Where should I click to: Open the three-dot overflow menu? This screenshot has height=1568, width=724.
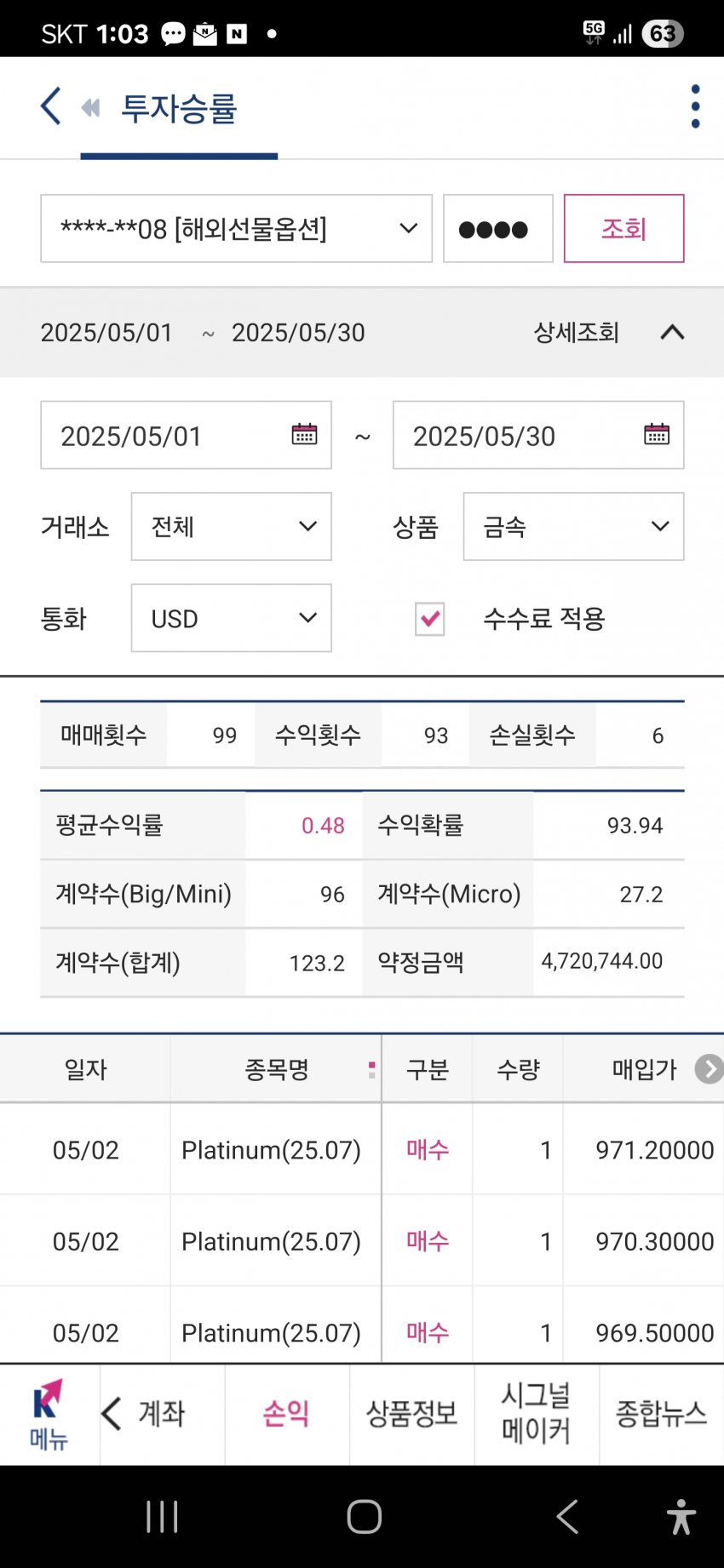click(695, 107)
